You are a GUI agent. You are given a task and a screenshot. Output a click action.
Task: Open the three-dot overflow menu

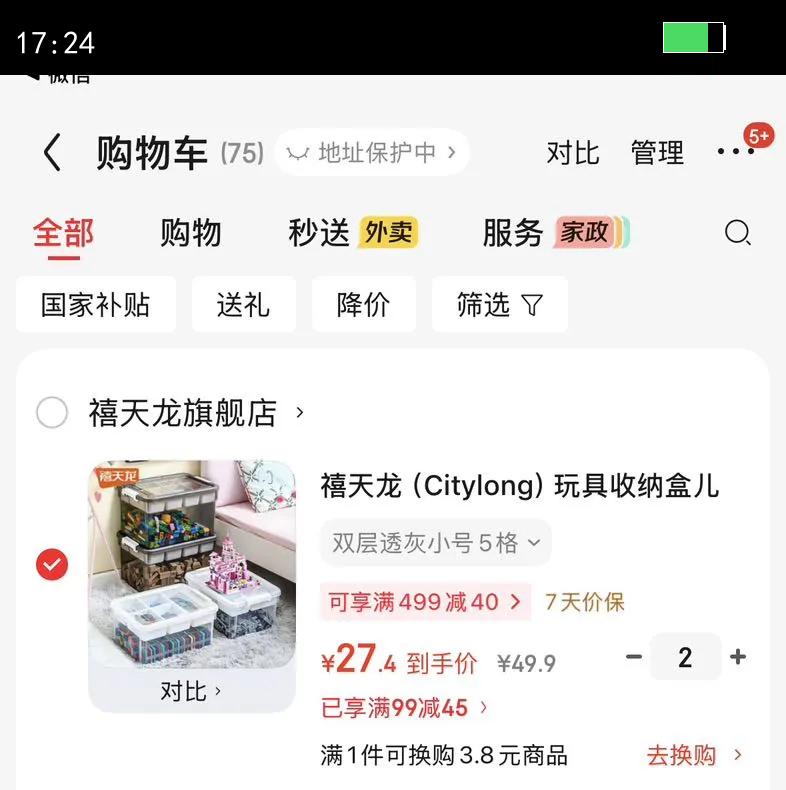pyautogui.click(x=736, y=152)
